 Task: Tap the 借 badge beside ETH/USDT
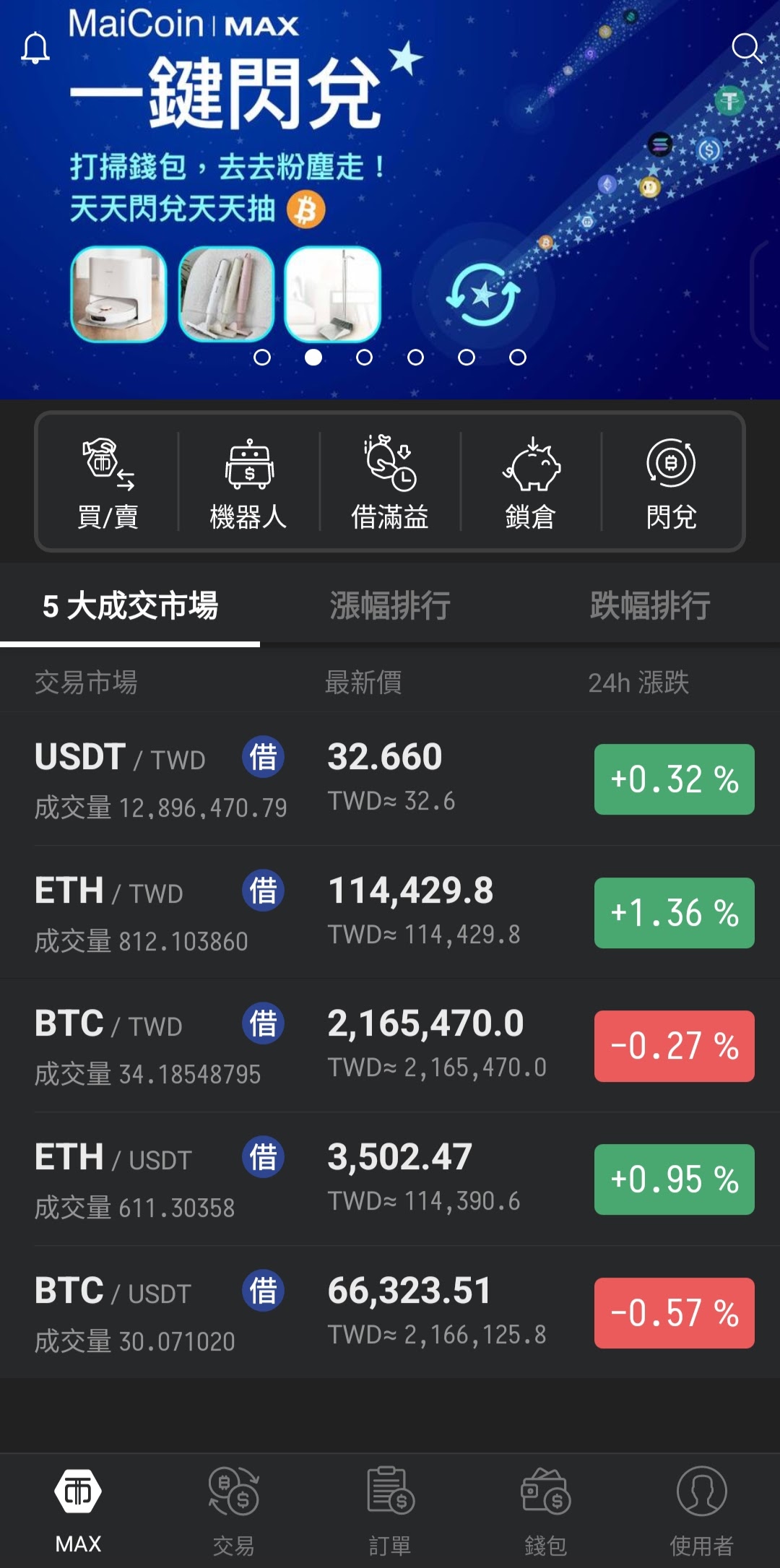tap(263, 1158)
